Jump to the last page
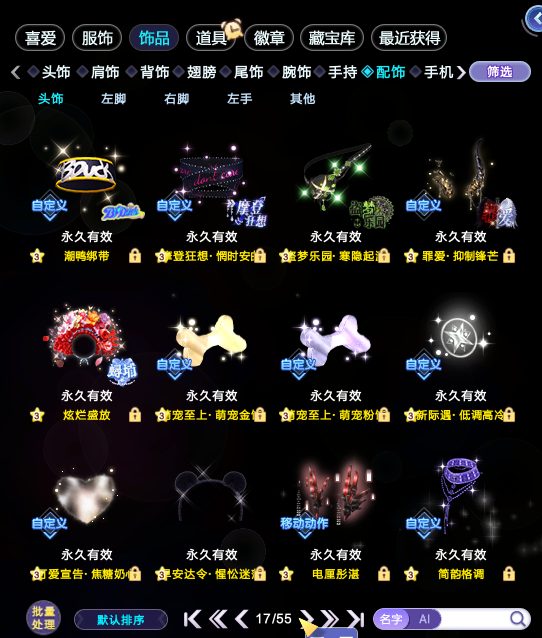This screenshot has width=542, height=638. [x=355, y=619]
